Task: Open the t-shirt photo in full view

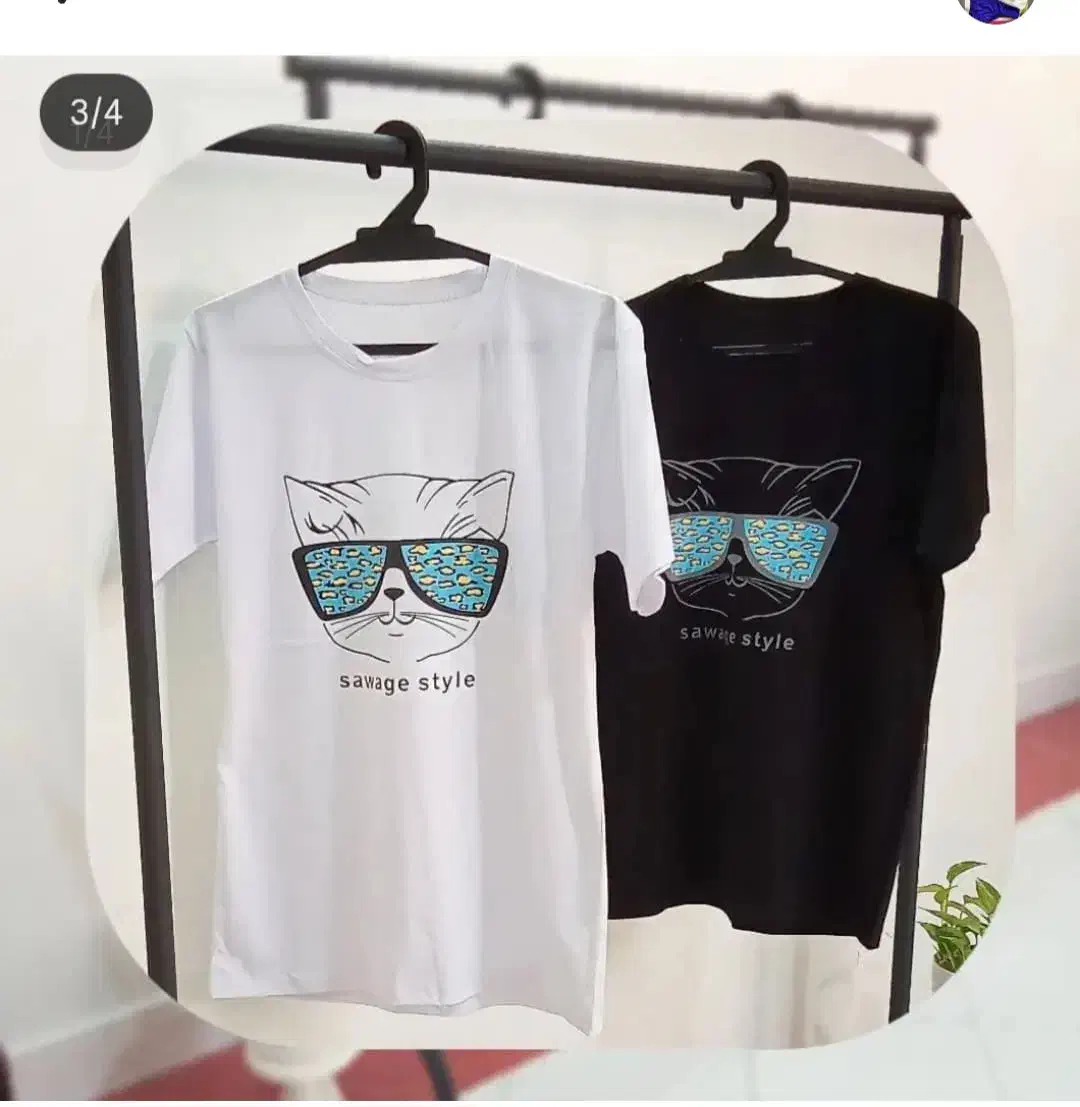Action: [x=540, y=580]
